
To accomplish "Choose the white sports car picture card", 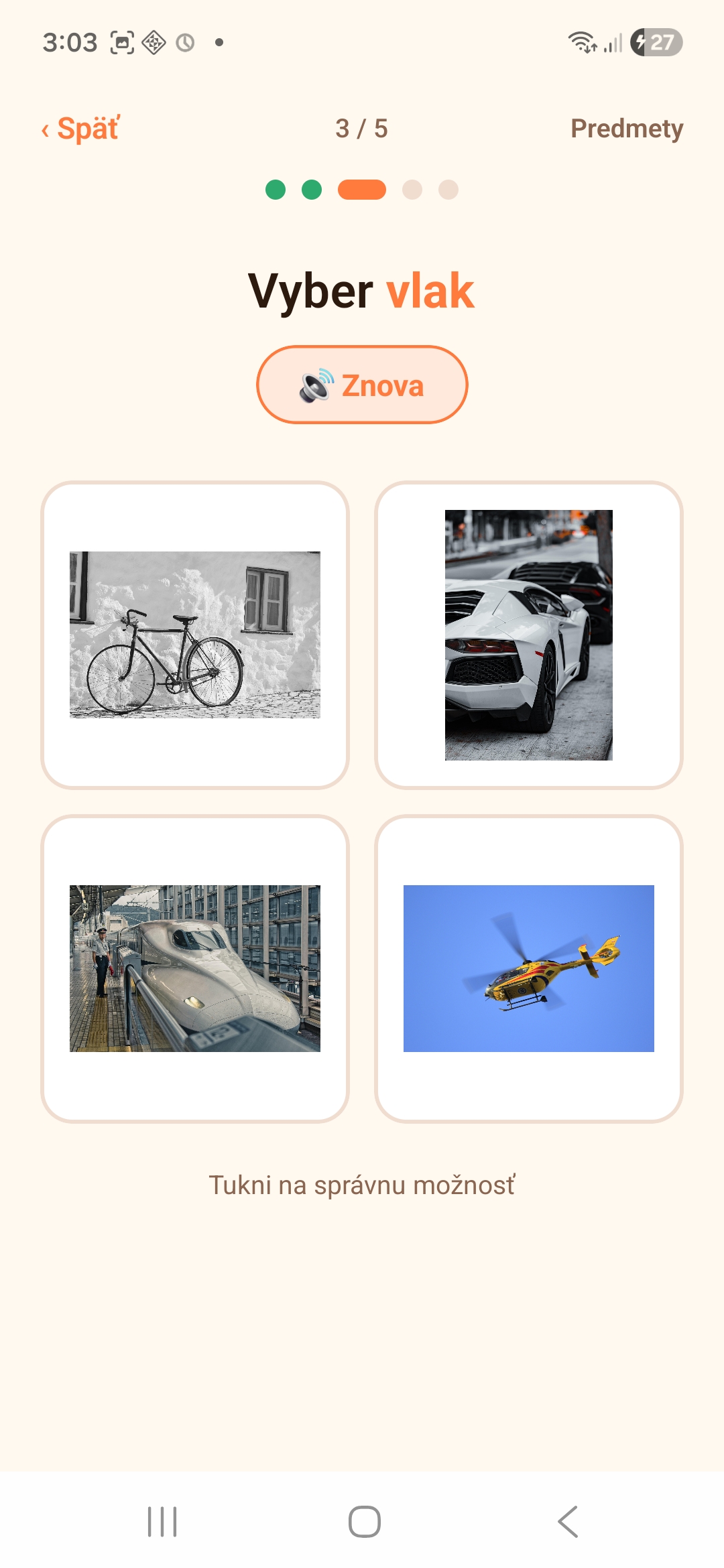I will click(x=529, y=635).
